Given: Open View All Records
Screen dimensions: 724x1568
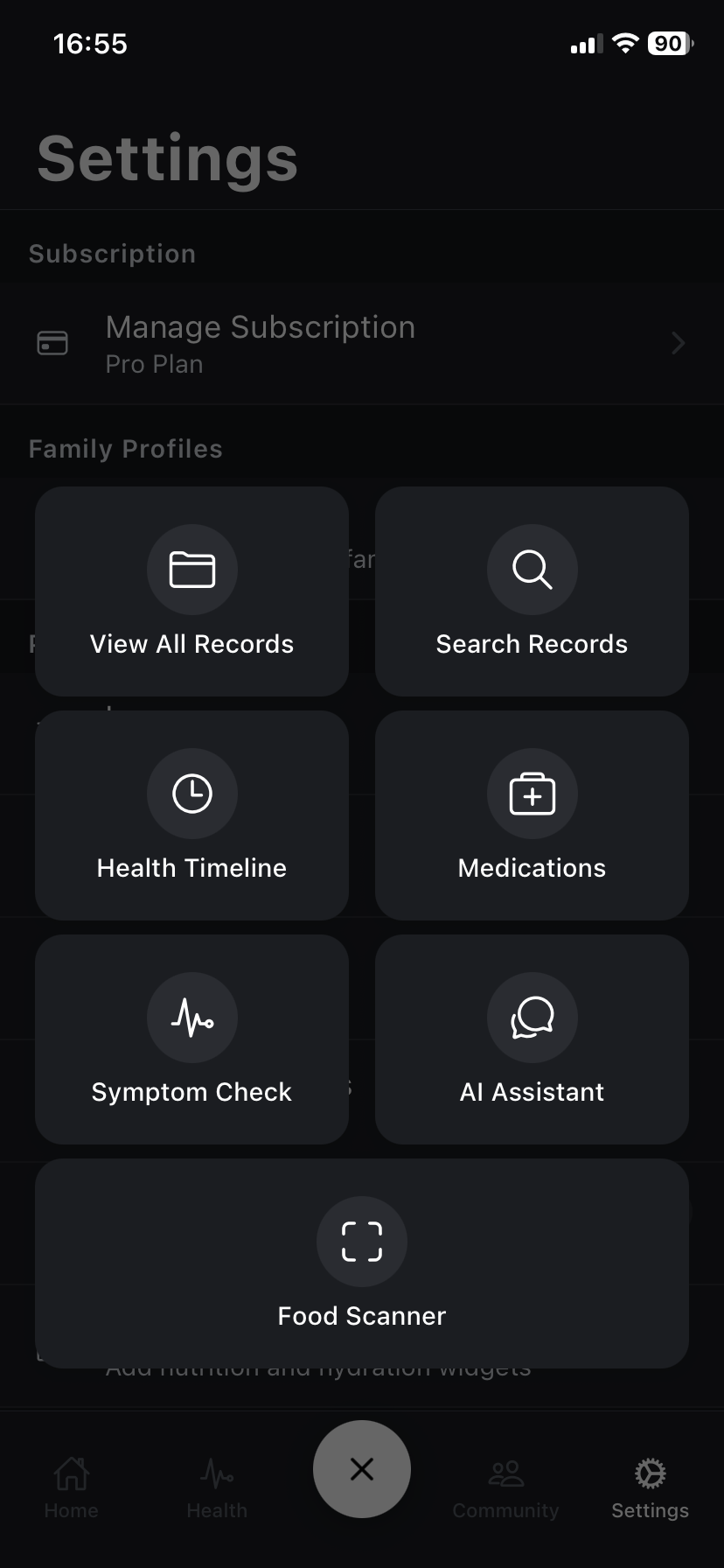Looking at the screenshot, I should [x=191, y=591].
